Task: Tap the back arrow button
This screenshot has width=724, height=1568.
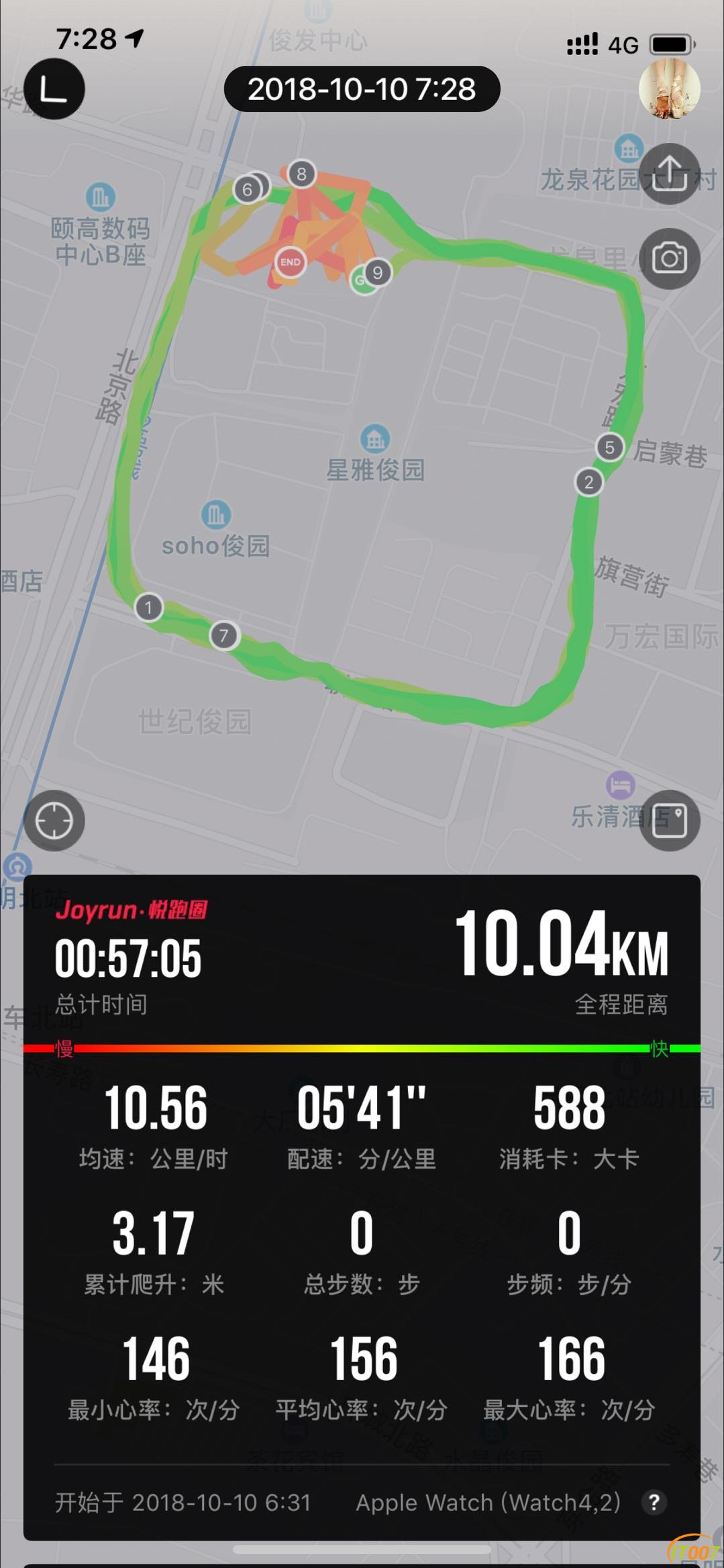Action: [x=54, y=89]
